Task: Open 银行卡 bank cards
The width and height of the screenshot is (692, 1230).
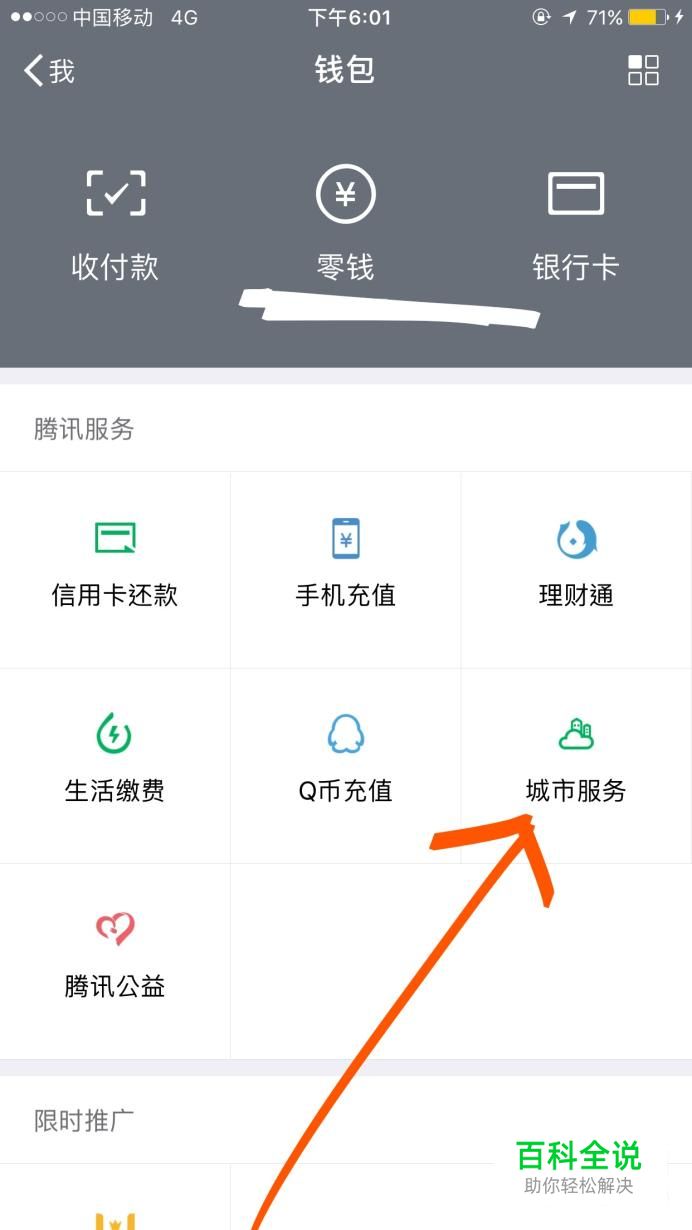Action: (x=575, y=224)
